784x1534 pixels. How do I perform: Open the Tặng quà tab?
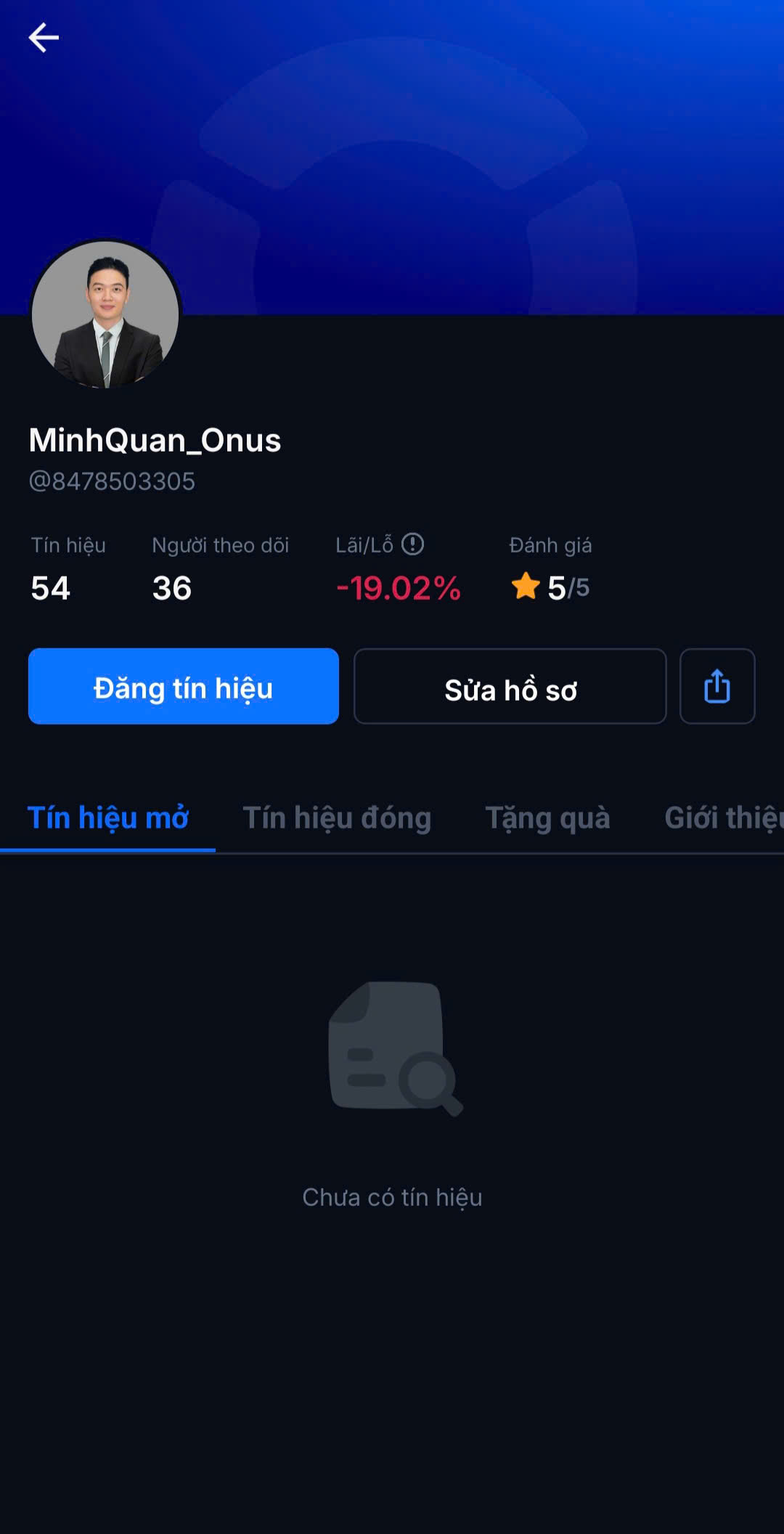(x=547, y=818)
